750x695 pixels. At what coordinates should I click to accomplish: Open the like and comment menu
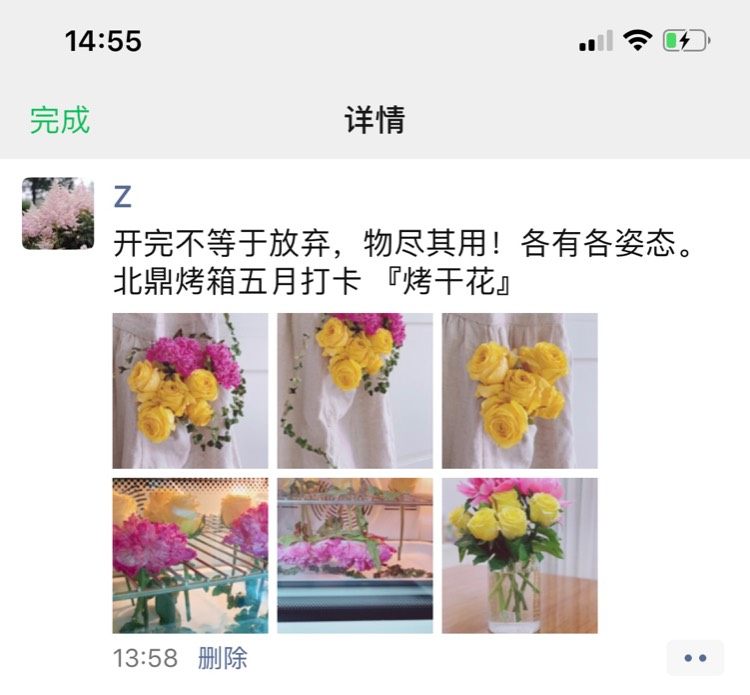(695, 658)
